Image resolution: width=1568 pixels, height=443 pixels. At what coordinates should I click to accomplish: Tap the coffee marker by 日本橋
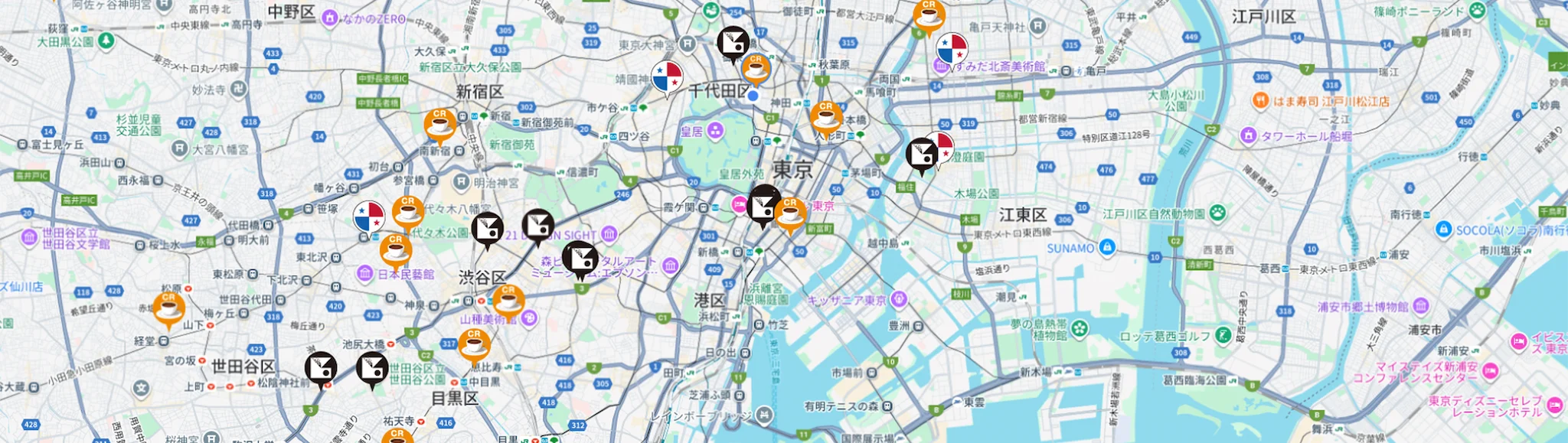825,118
